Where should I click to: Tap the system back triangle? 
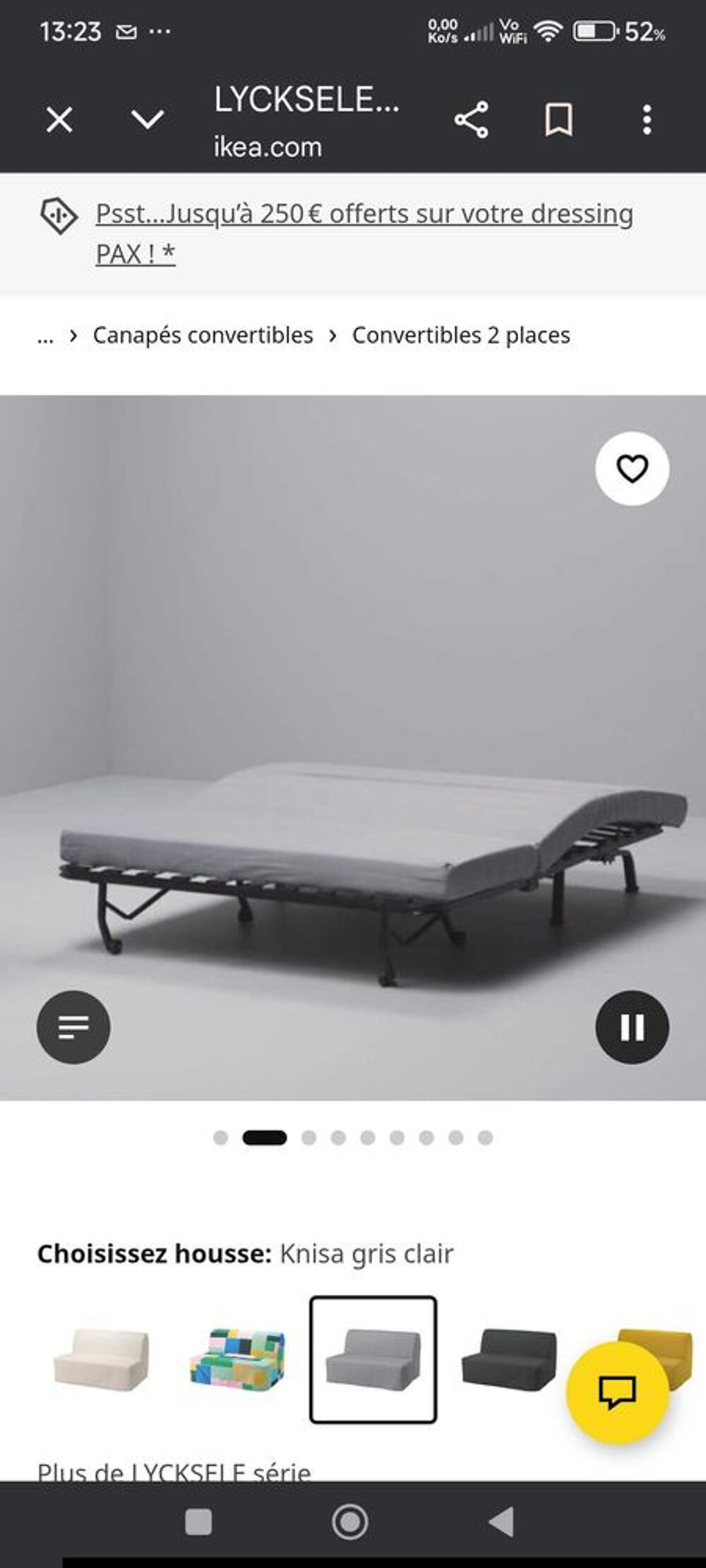[x=501, y=1522]
